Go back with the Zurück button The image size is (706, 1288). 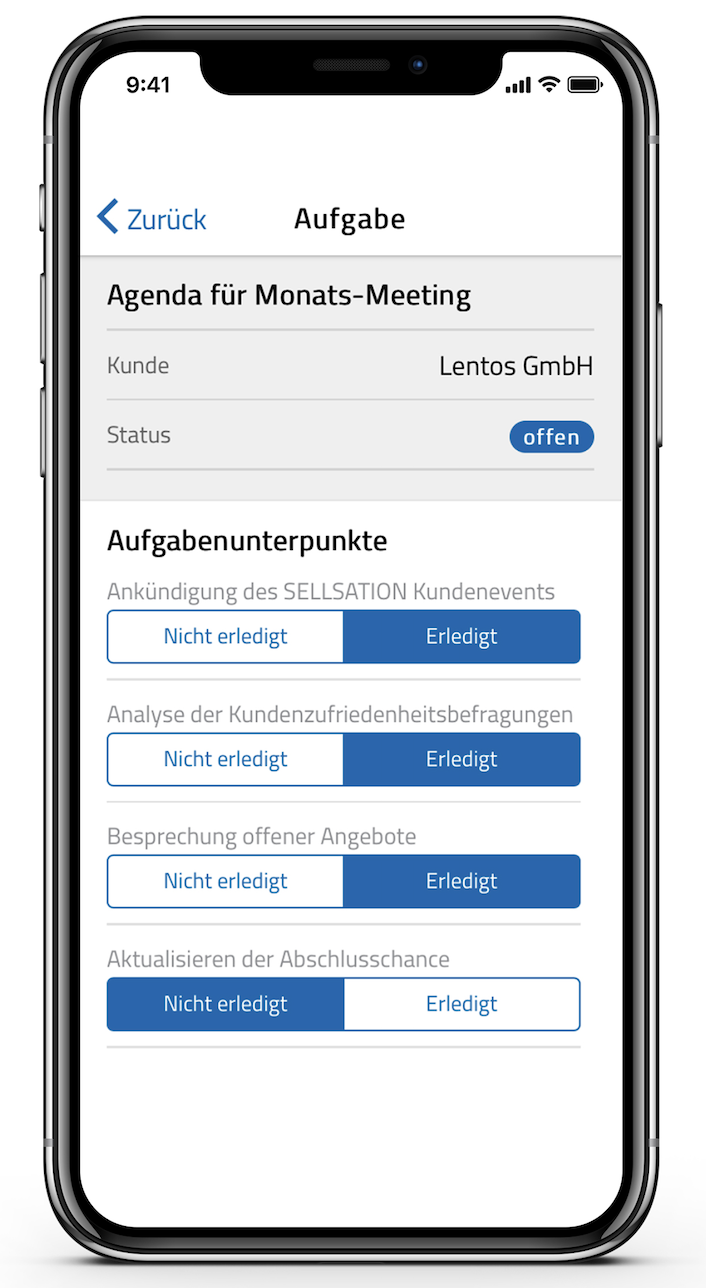click(152, 219)
